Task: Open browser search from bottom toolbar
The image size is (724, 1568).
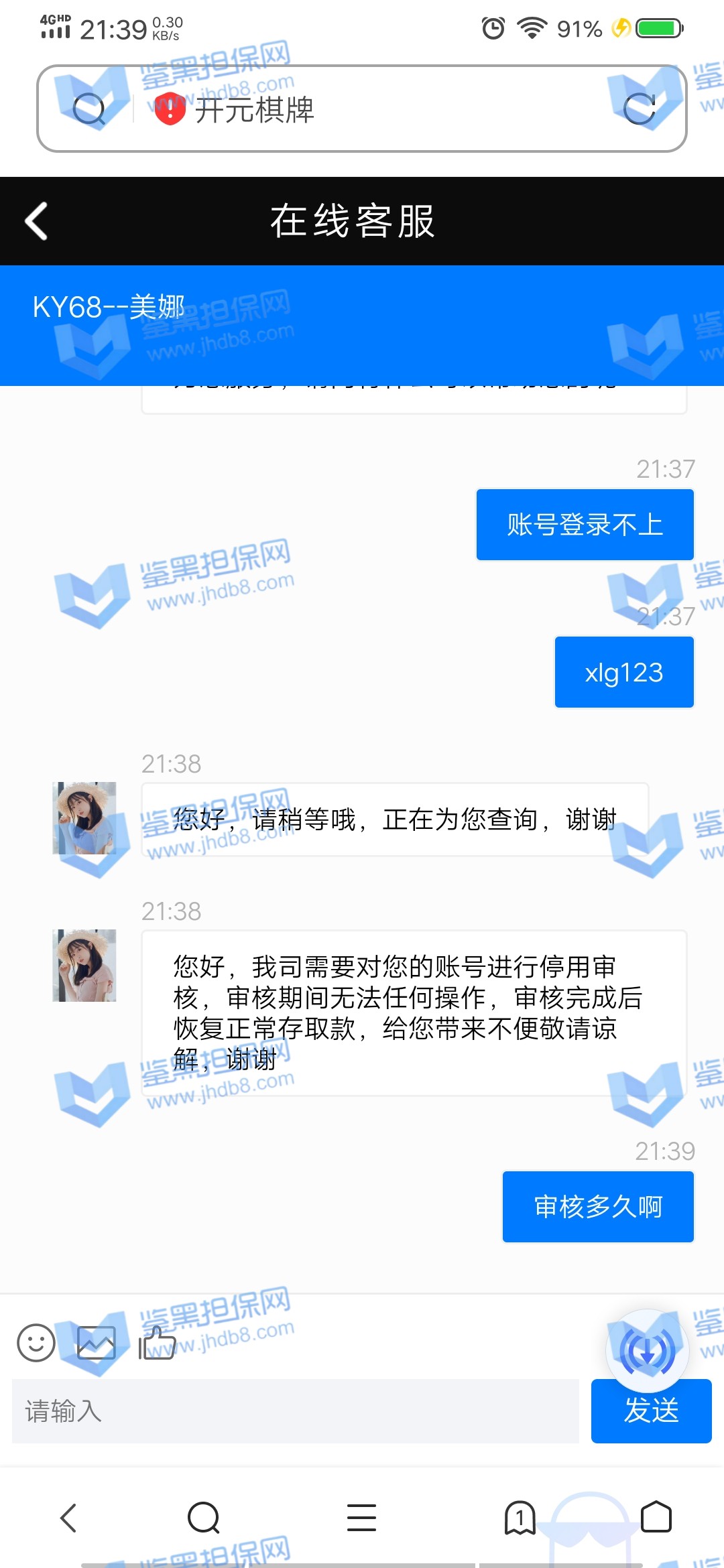Action: coord(204,1518)
